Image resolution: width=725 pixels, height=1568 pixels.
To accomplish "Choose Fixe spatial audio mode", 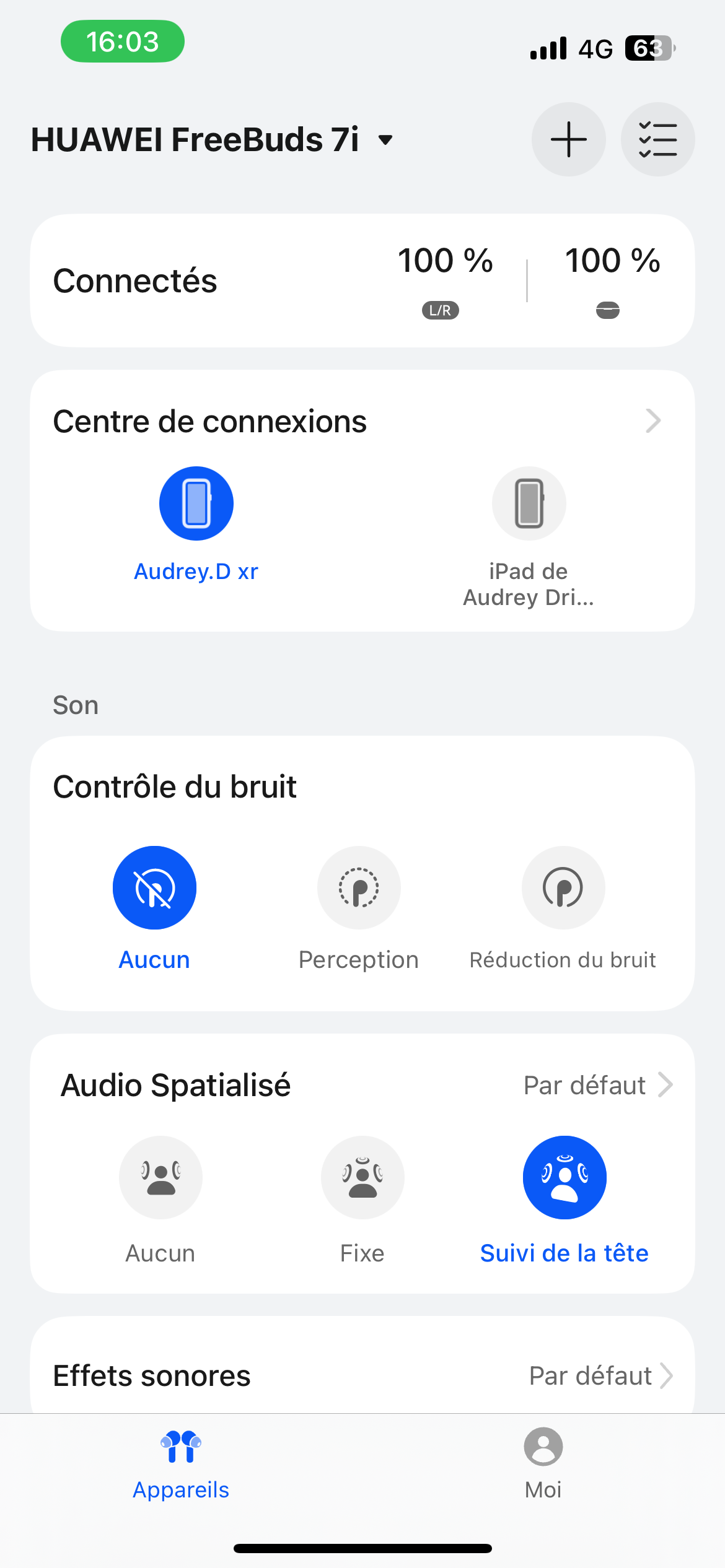I will pyautogui.click(x=362, y=1178).
